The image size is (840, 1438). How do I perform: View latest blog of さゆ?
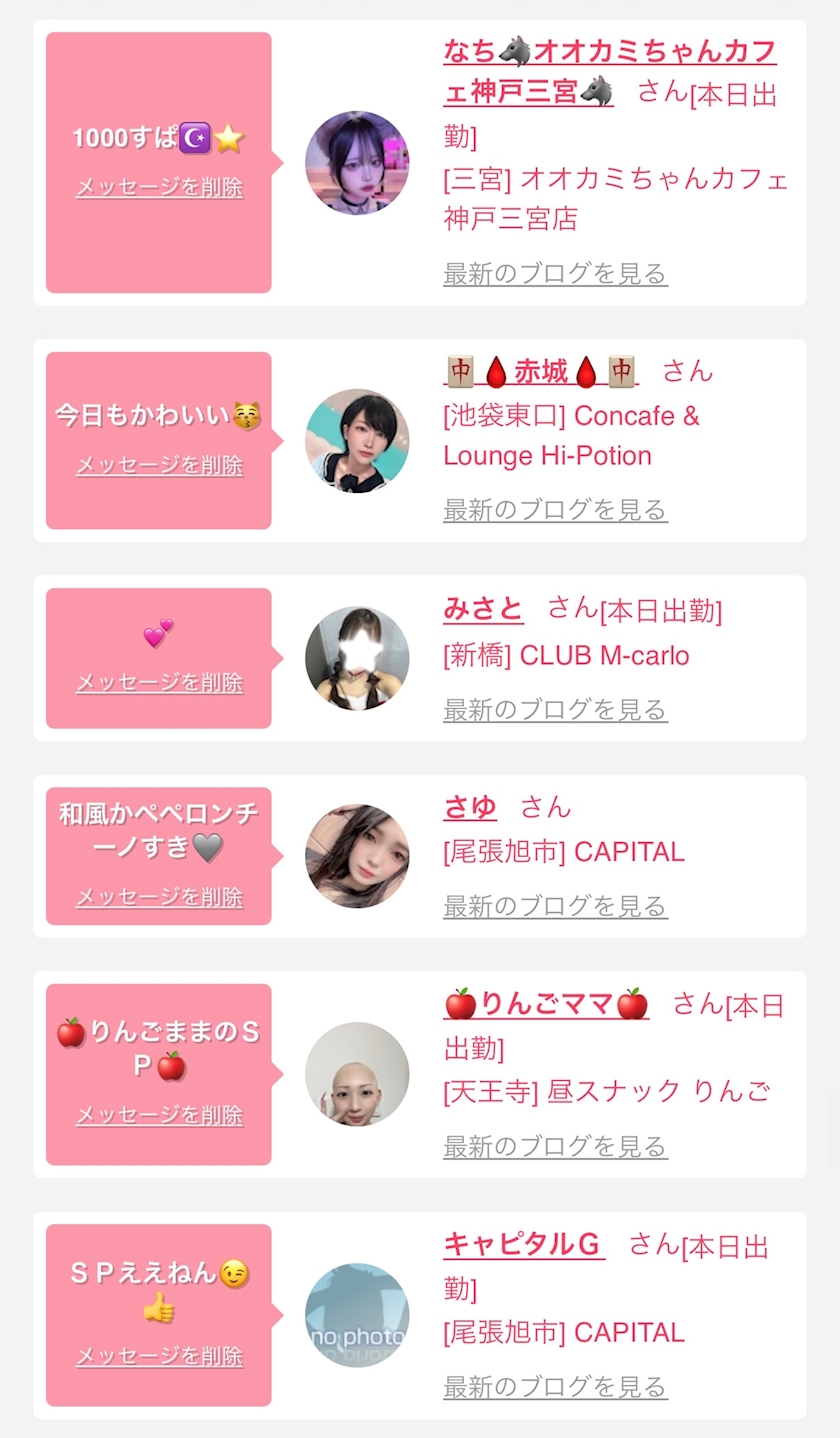[x=555, y=907]
